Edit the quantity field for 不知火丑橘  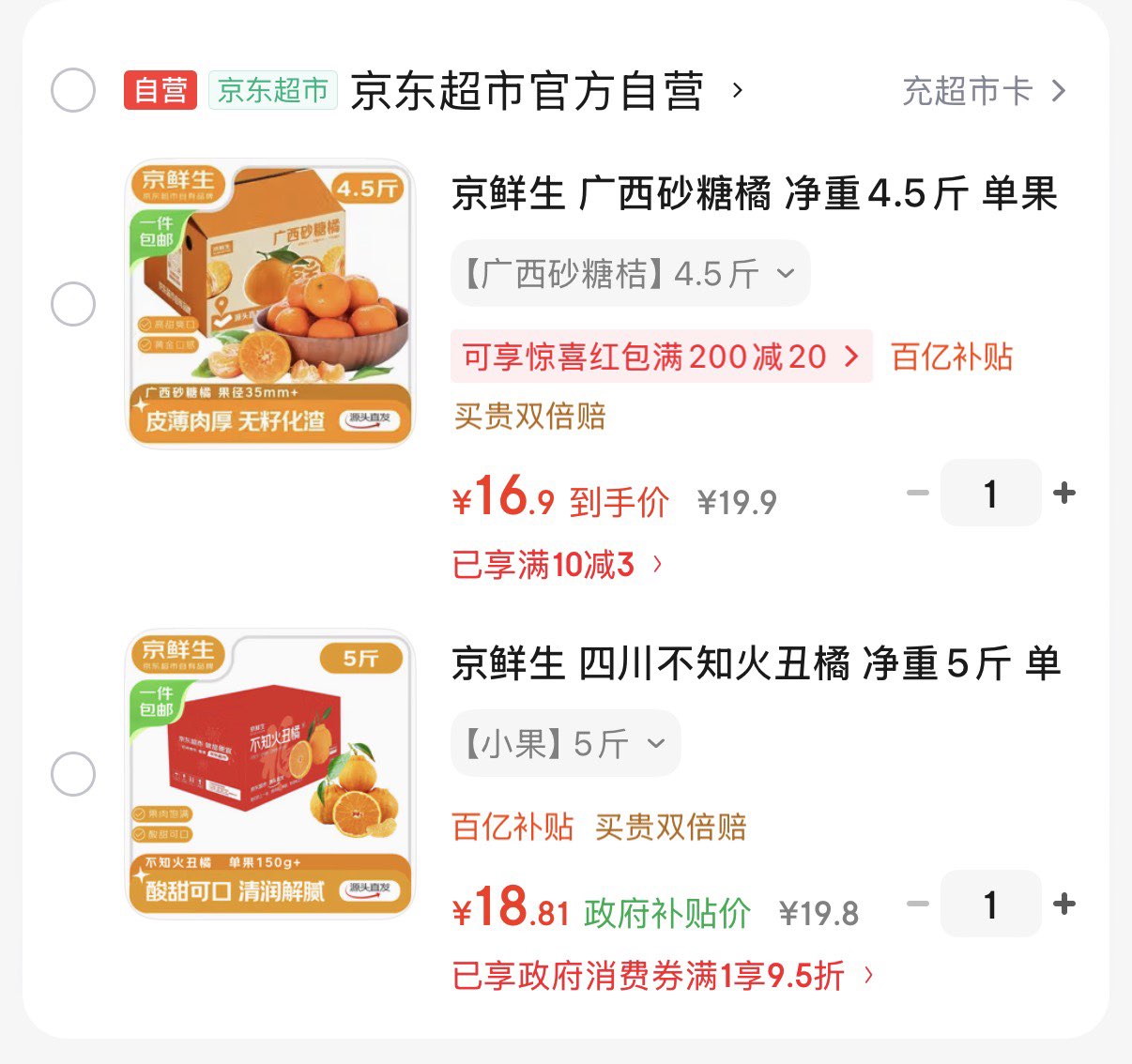click(990, 904)
